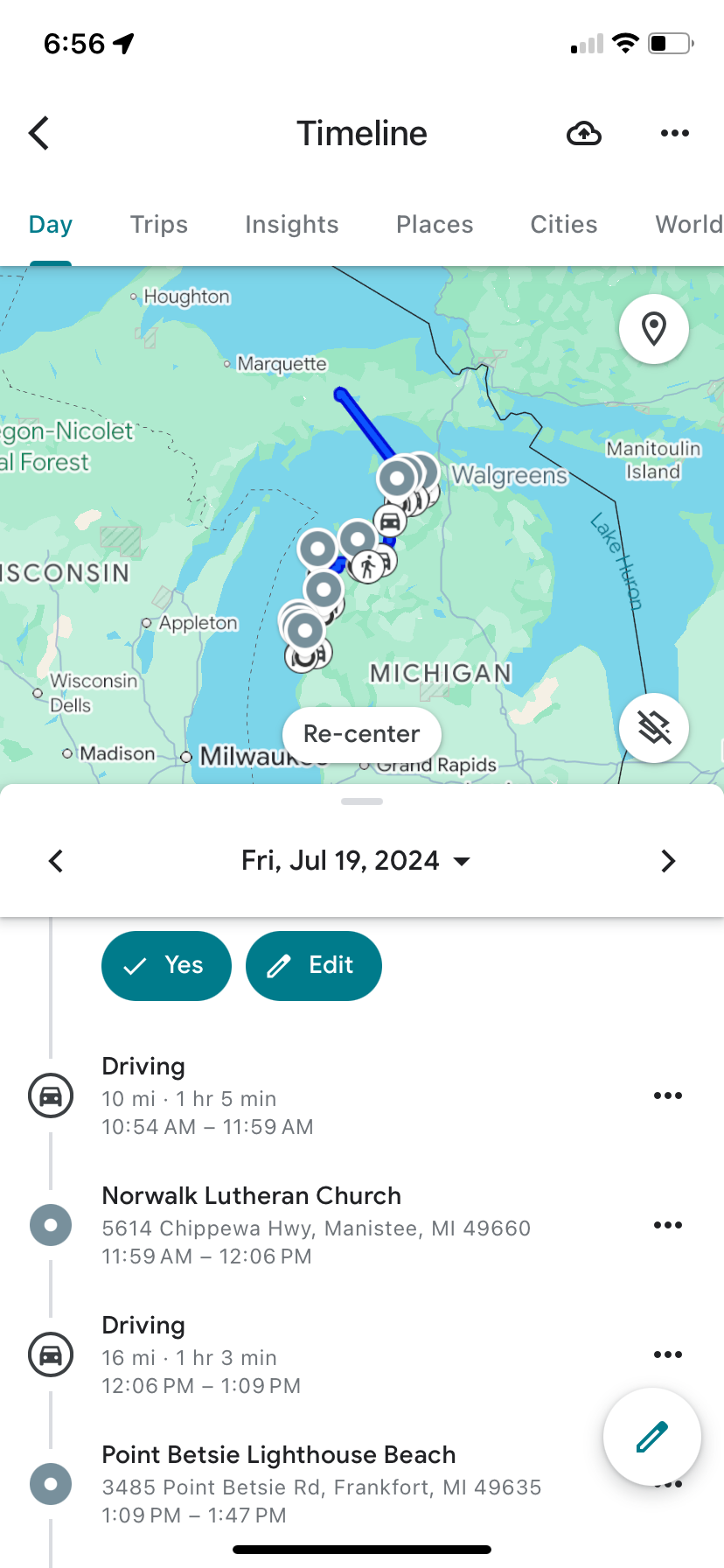The height and width of the screenshot is (1568, 724).
Task: Toggle the map layers button
Action: point(653,728)
